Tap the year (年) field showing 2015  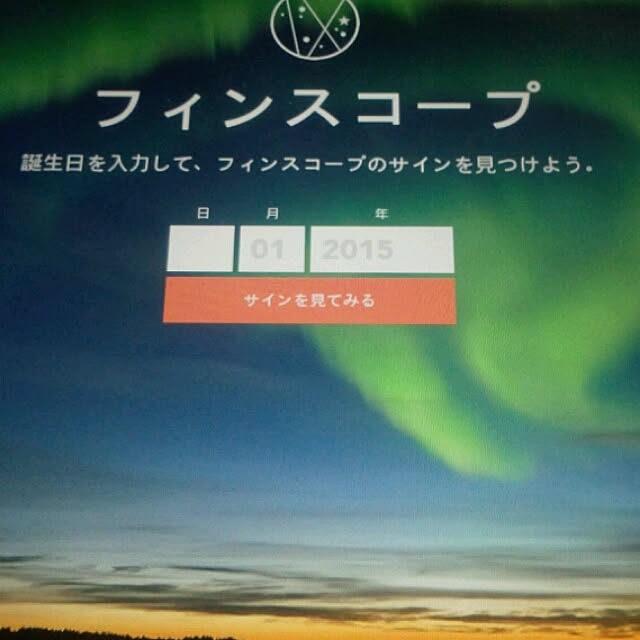[x=381, y=249]
